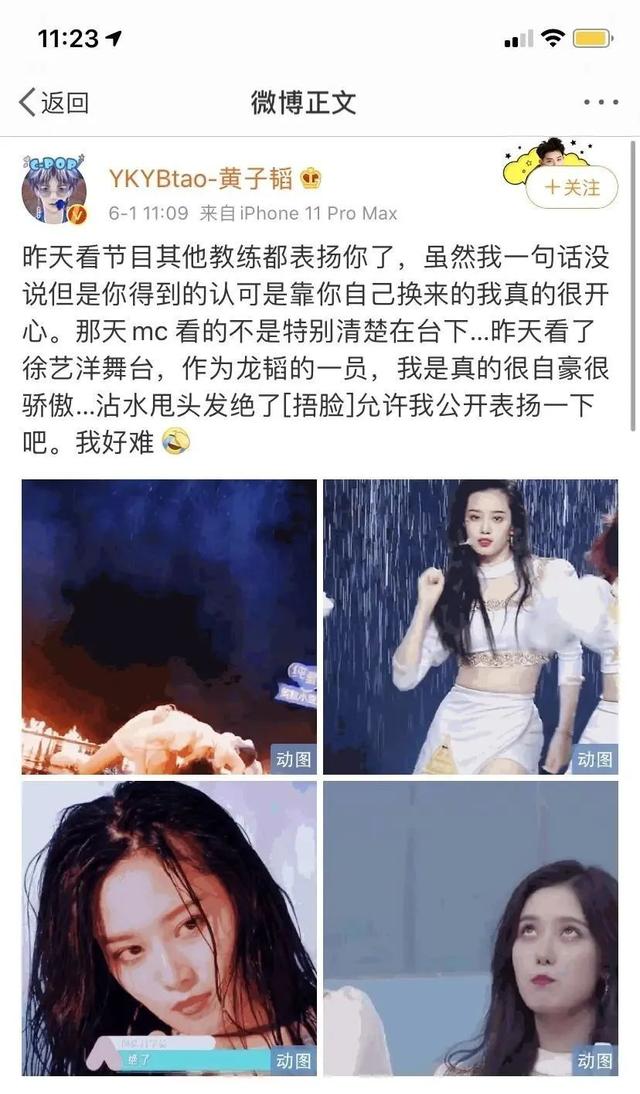Go back using the 返回 button

coord(54,101)
